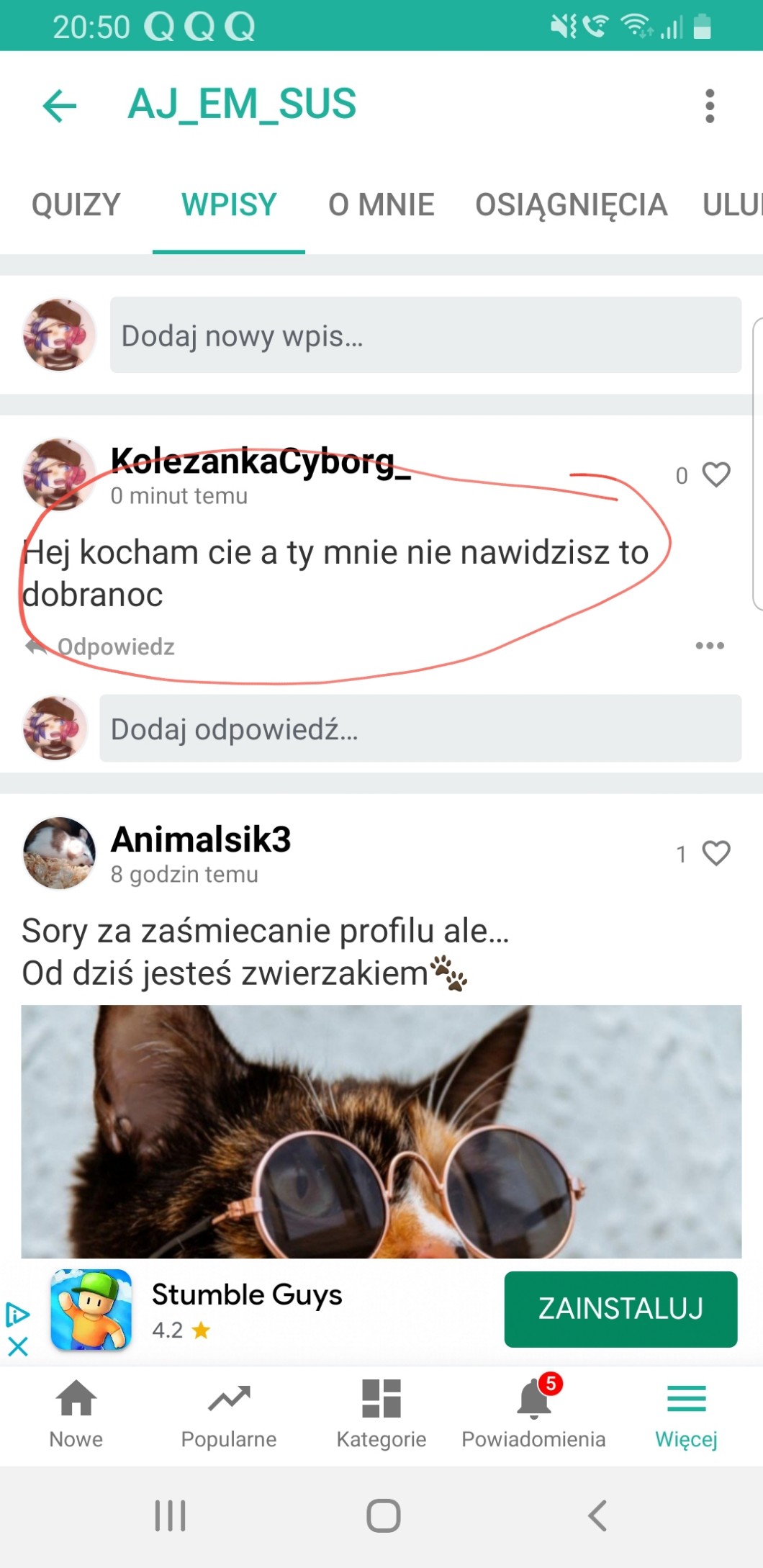Browse Kategorie

tap(381, 1414)
